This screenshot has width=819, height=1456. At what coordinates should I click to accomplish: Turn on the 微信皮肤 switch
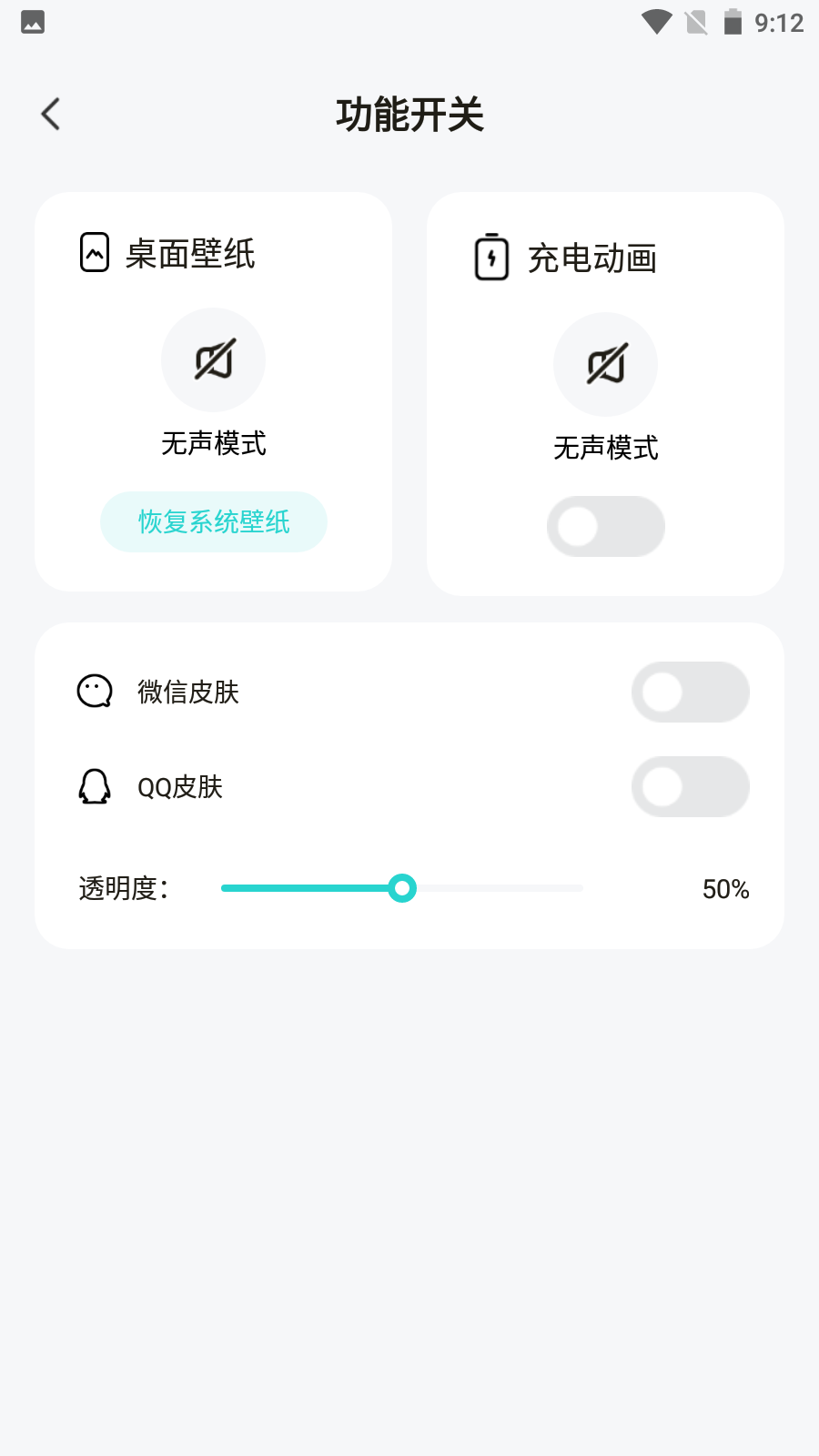690,693
